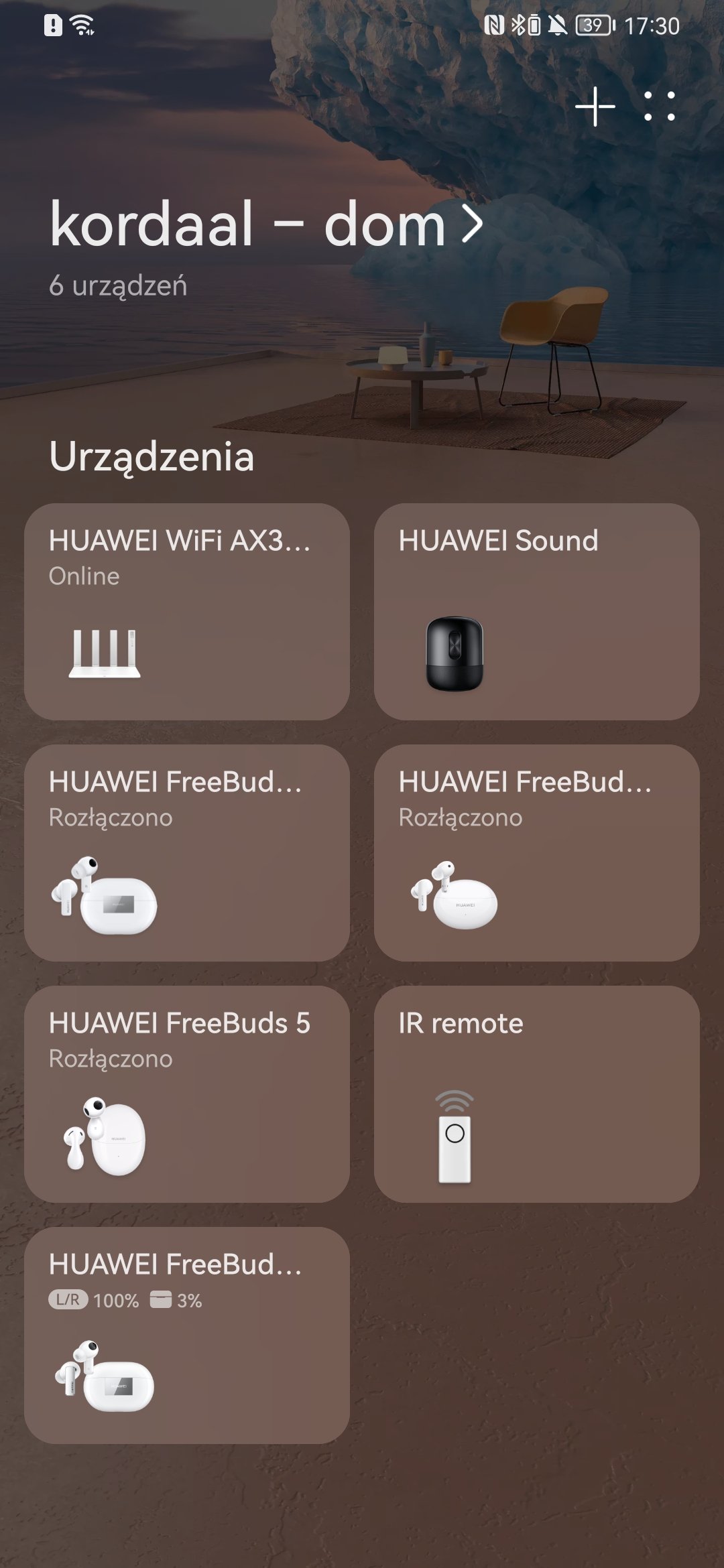Open the HUAWEI WiFi AX3 router card
Screen dimensions: 724x1568
[x=187, y=612]
